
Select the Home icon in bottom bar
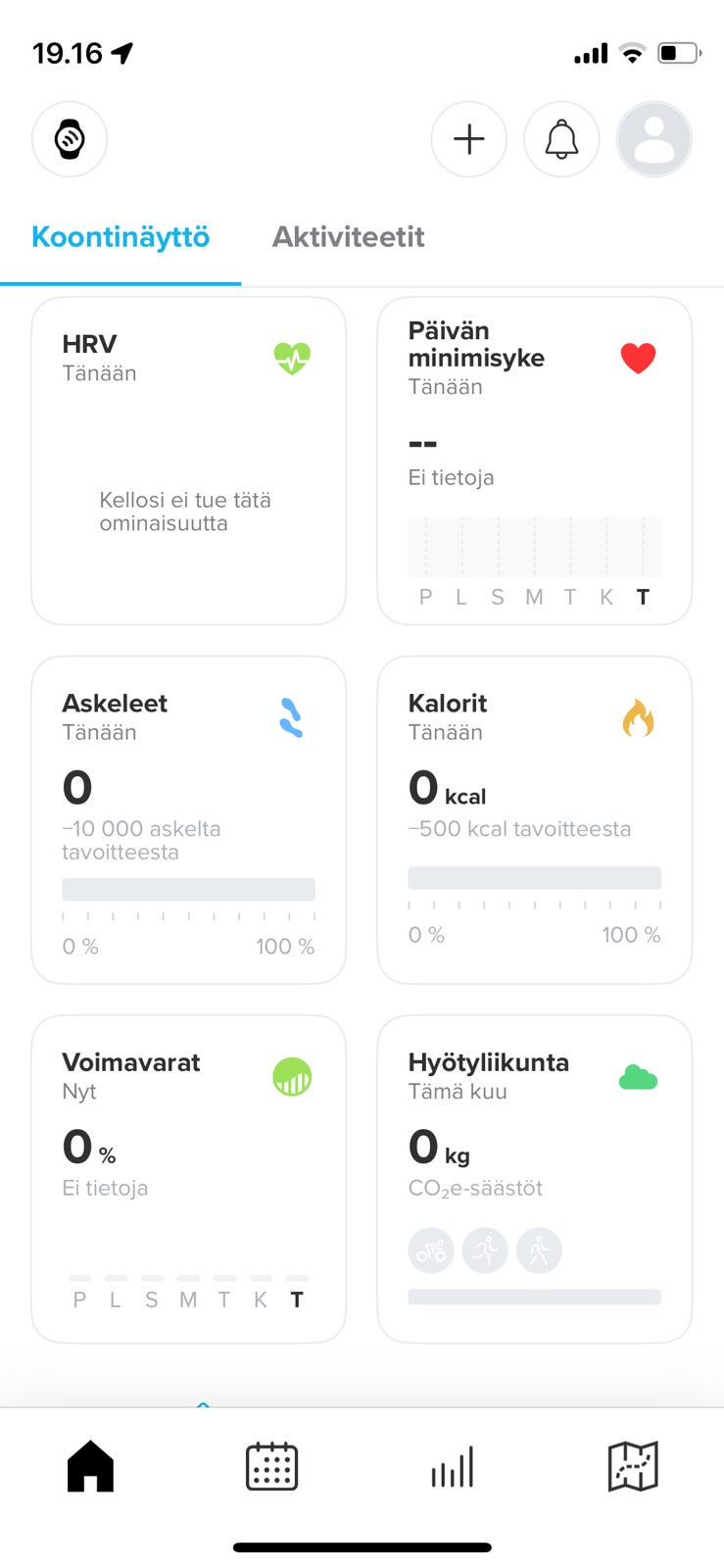point(90,1466)
